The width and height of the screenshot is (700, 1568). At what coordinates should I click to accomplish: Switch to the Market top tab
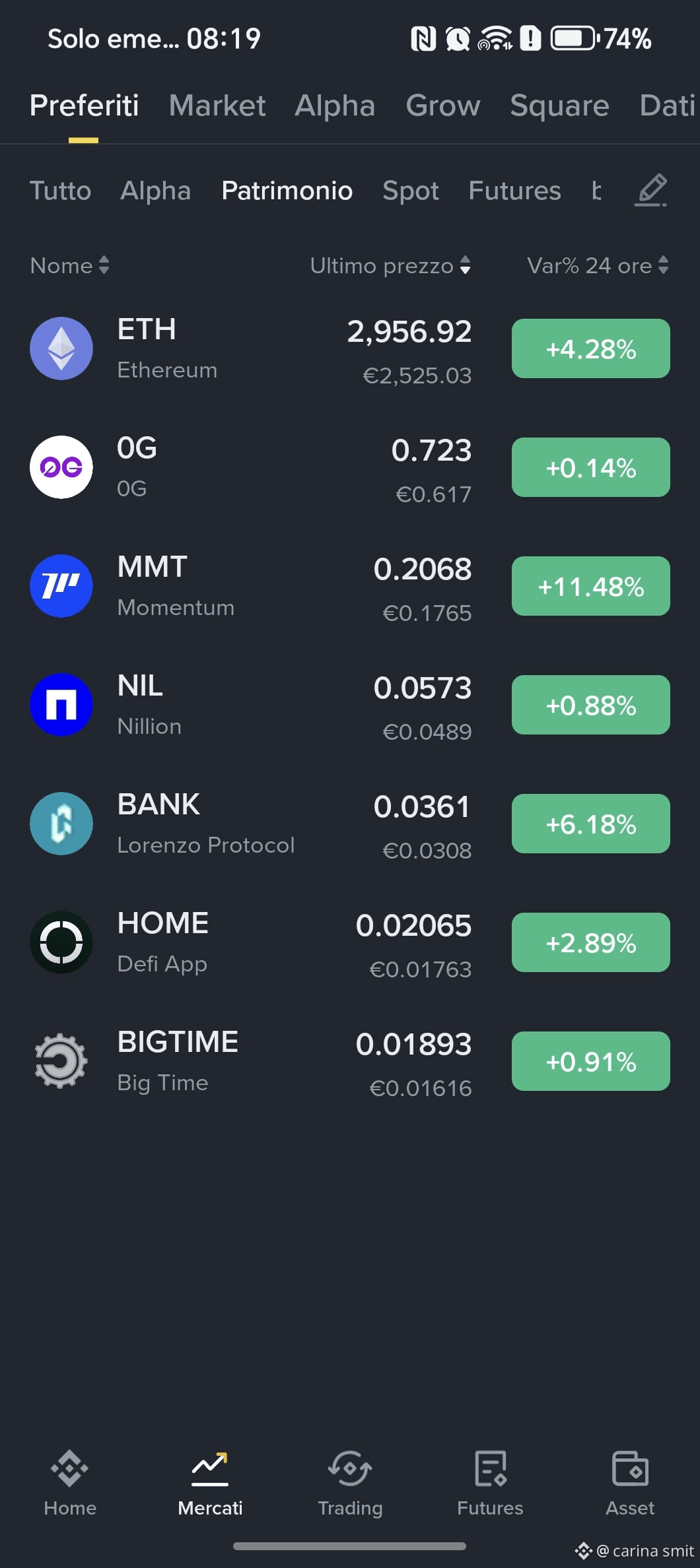[217, 106]
